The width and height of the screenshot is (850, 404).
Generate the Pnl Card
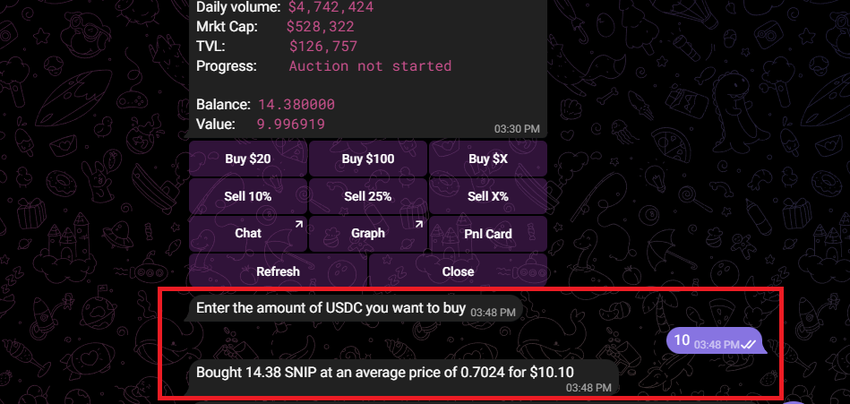point(488,233)
